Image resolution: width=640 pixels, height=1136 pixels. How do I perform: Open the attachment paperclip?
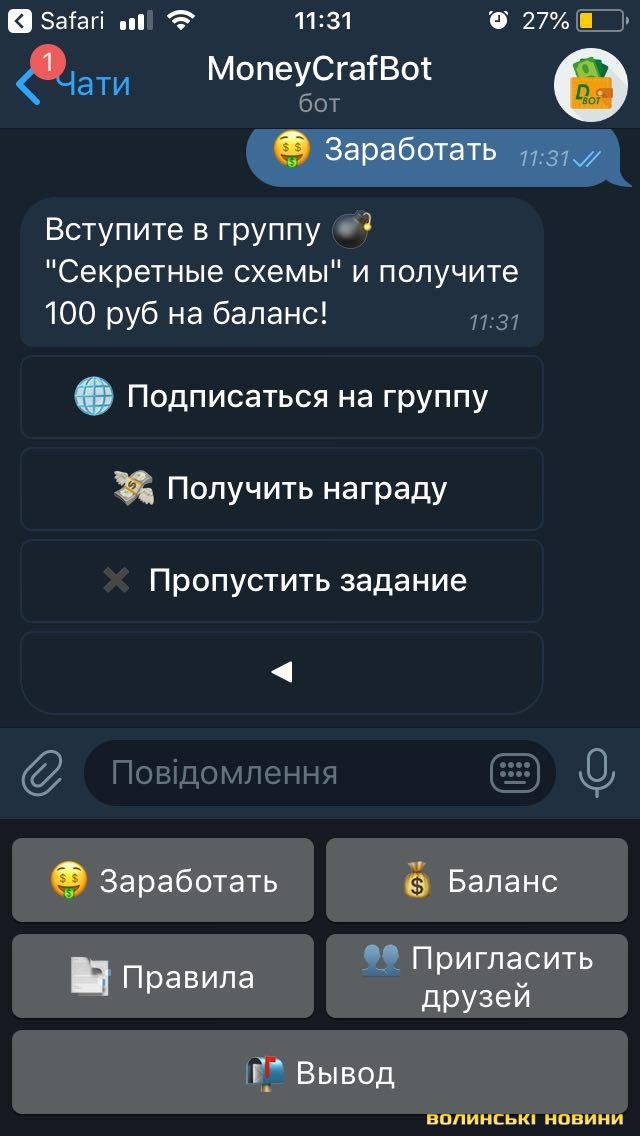[42, 773]
